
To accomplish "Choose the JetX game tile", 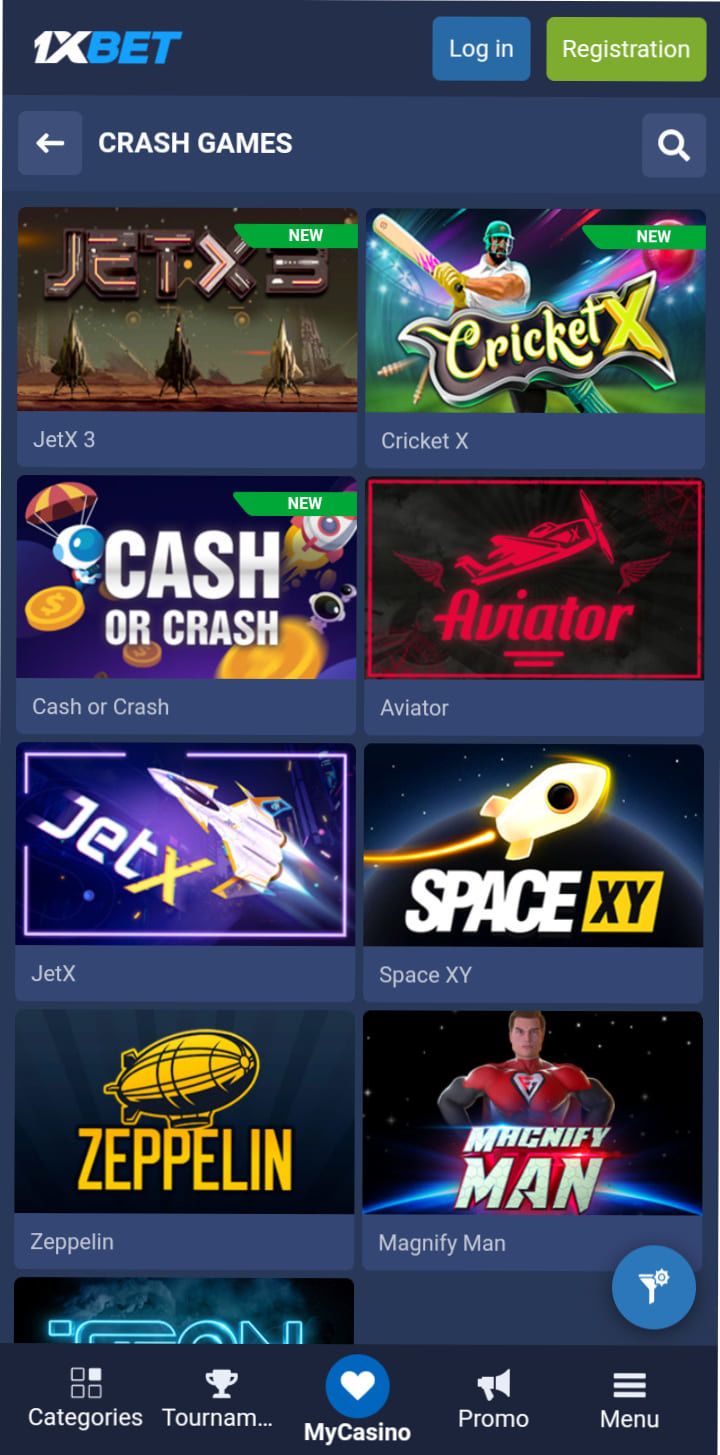I will (x=186, y=845).
